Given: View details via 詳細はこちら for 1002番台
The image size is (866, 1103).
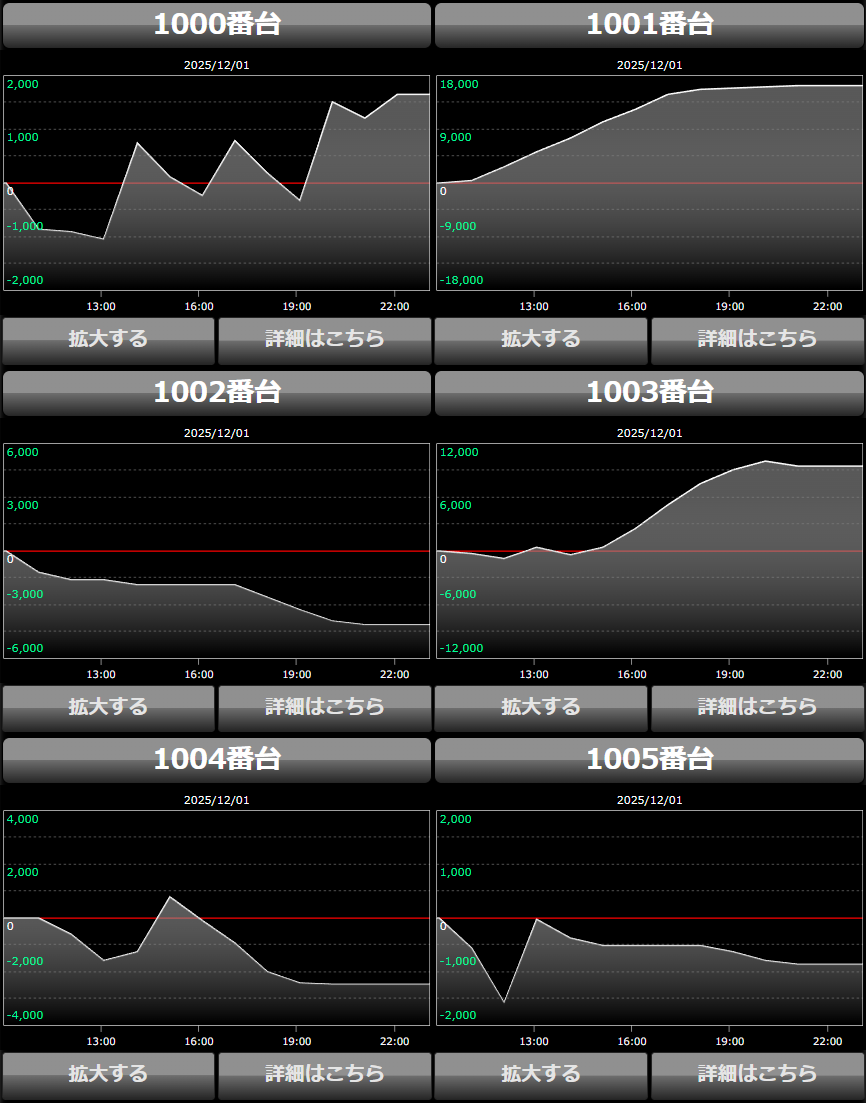Looking at the screenshot, I should click(324, 708).
